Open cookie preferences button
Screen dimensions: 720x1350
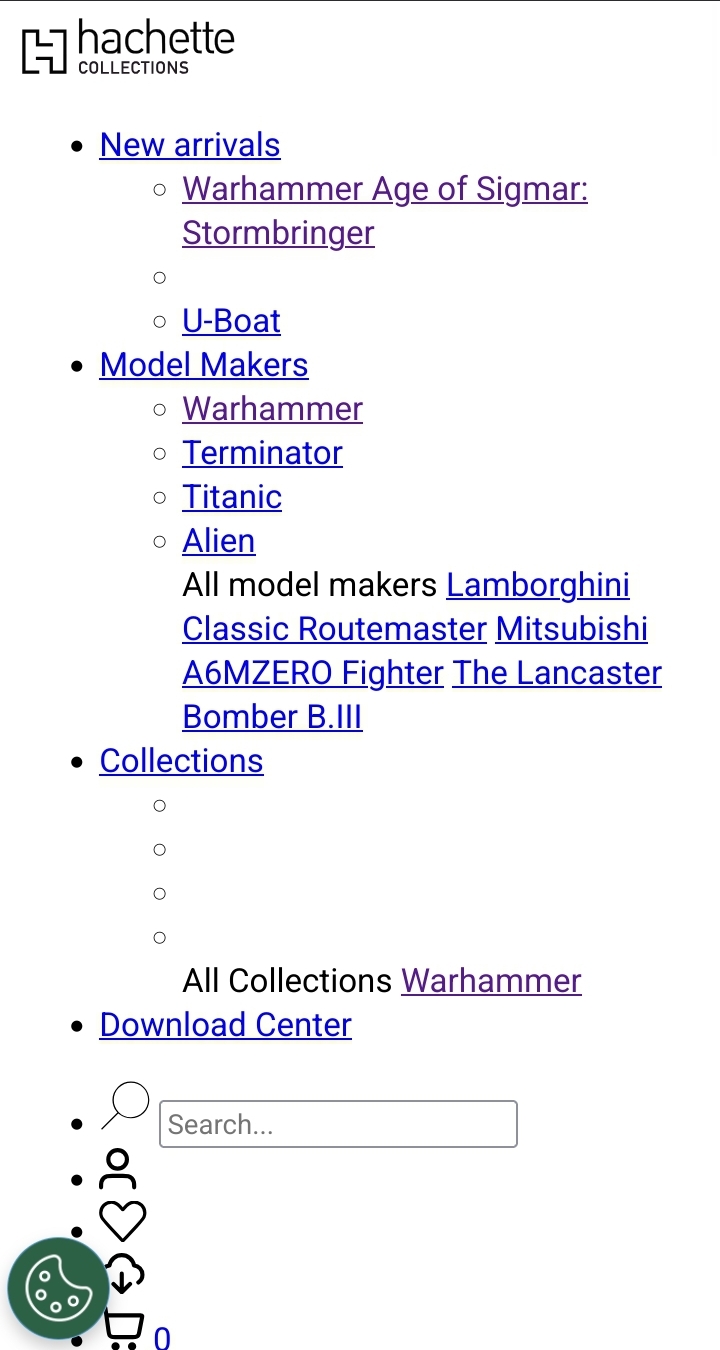(57, 1289)
